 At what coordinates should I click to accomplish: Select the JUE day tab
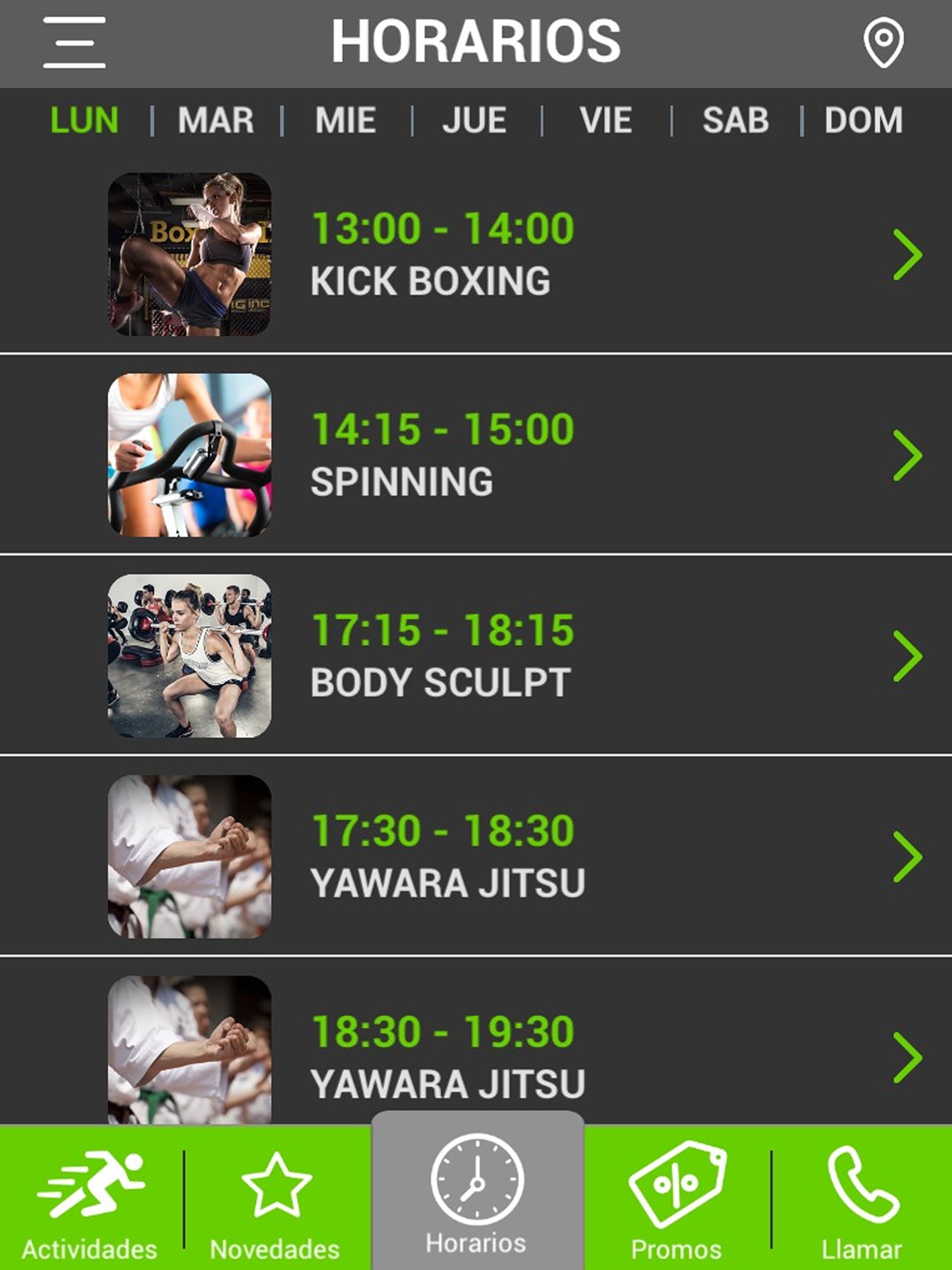pos(474,120)
